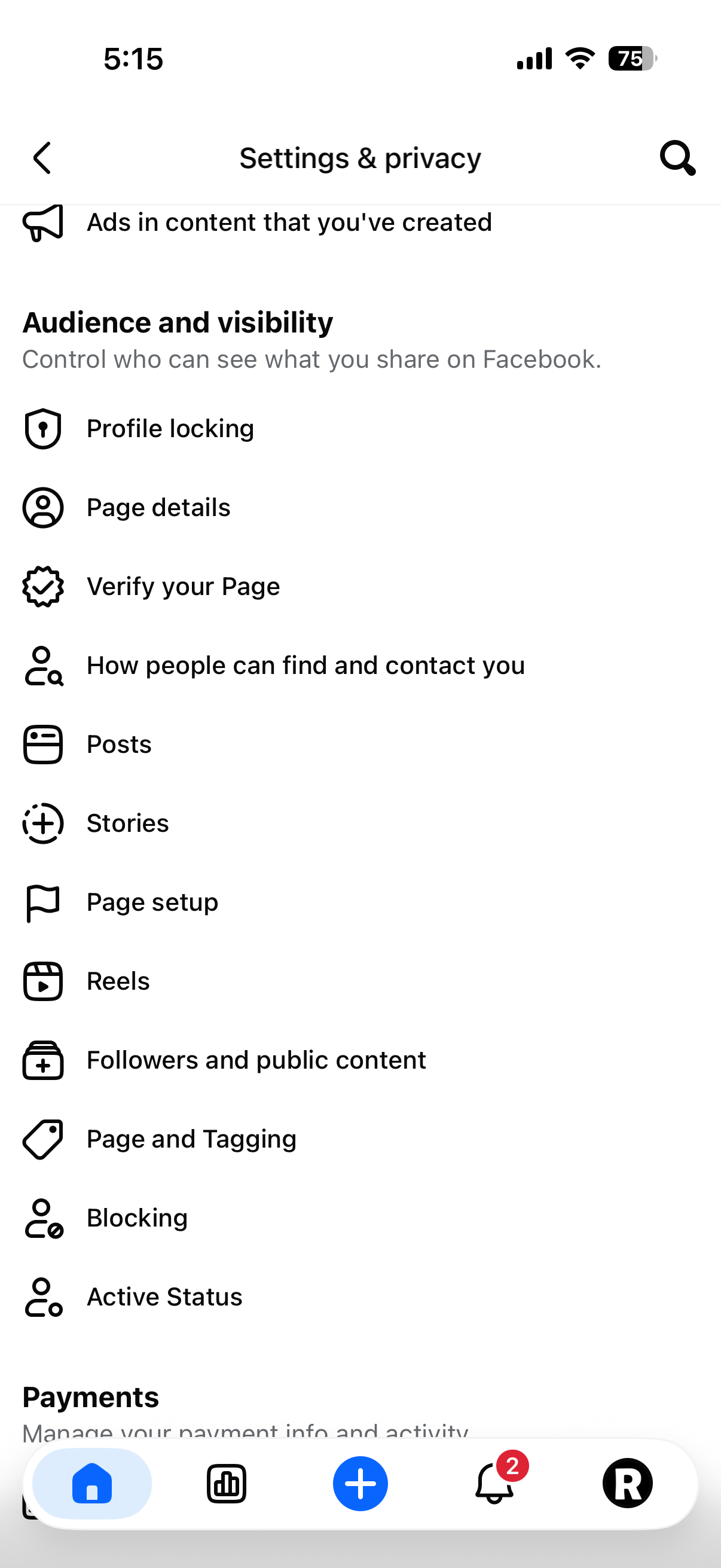Open Blocking settings
Image resolution: width=721 pixels, height=1568 pixels.
360,1218
